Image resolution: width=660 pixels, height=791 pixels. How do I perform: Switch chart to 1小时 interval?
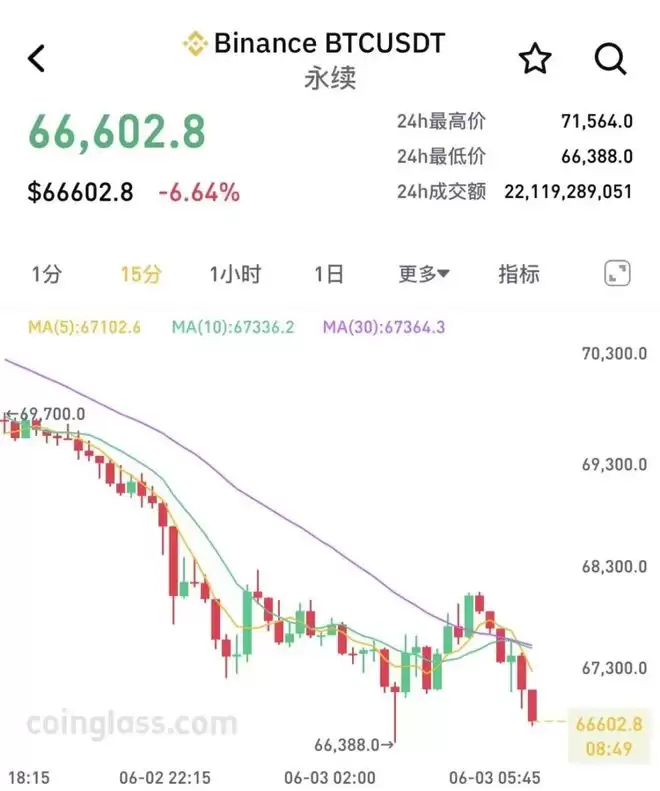point(235,274)
